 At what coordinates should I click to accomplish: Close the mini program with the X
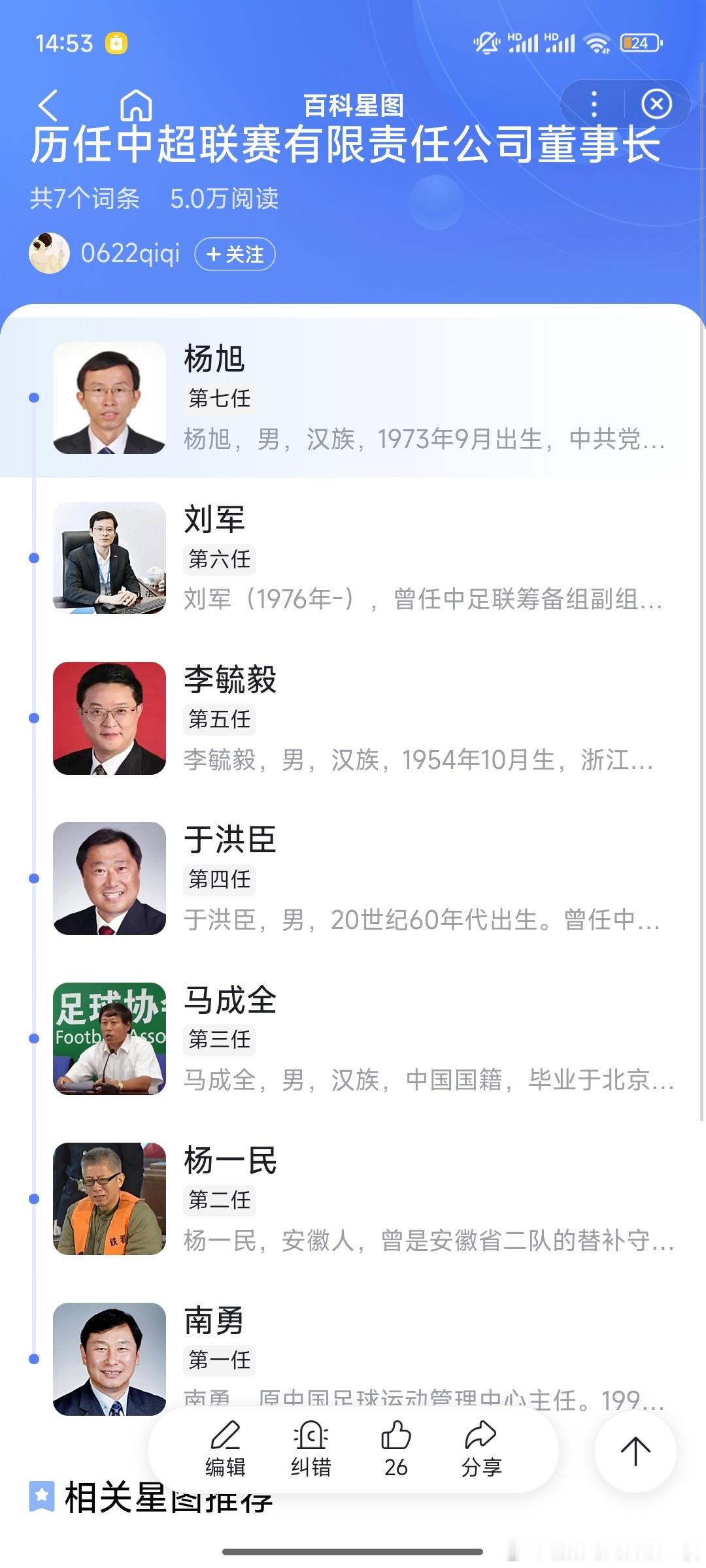pyautogui.click(x=656, y=105)
